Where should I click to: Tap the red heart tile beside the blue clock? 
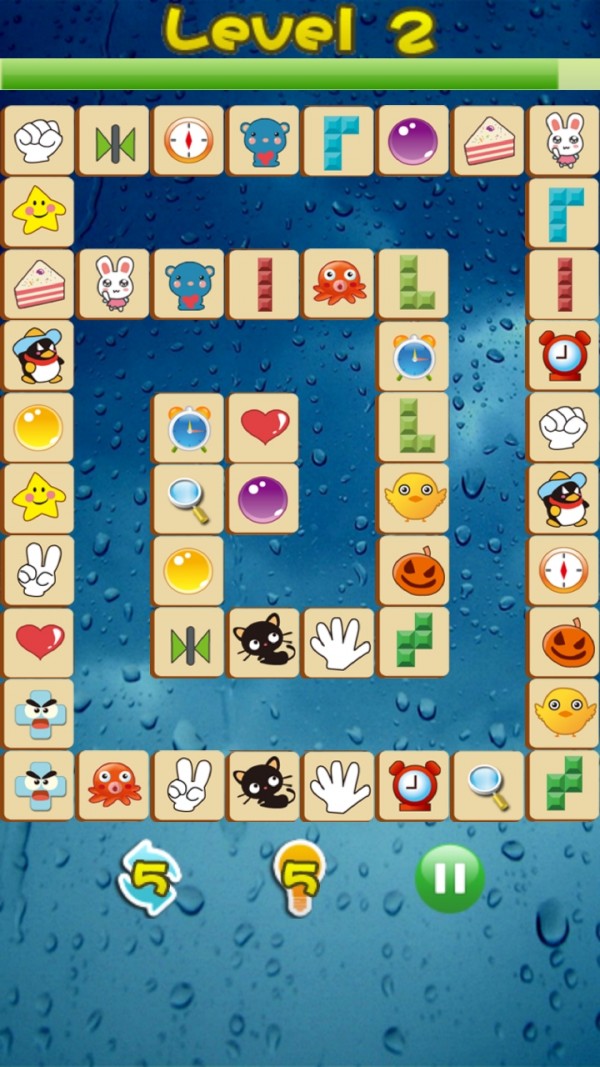263,427
